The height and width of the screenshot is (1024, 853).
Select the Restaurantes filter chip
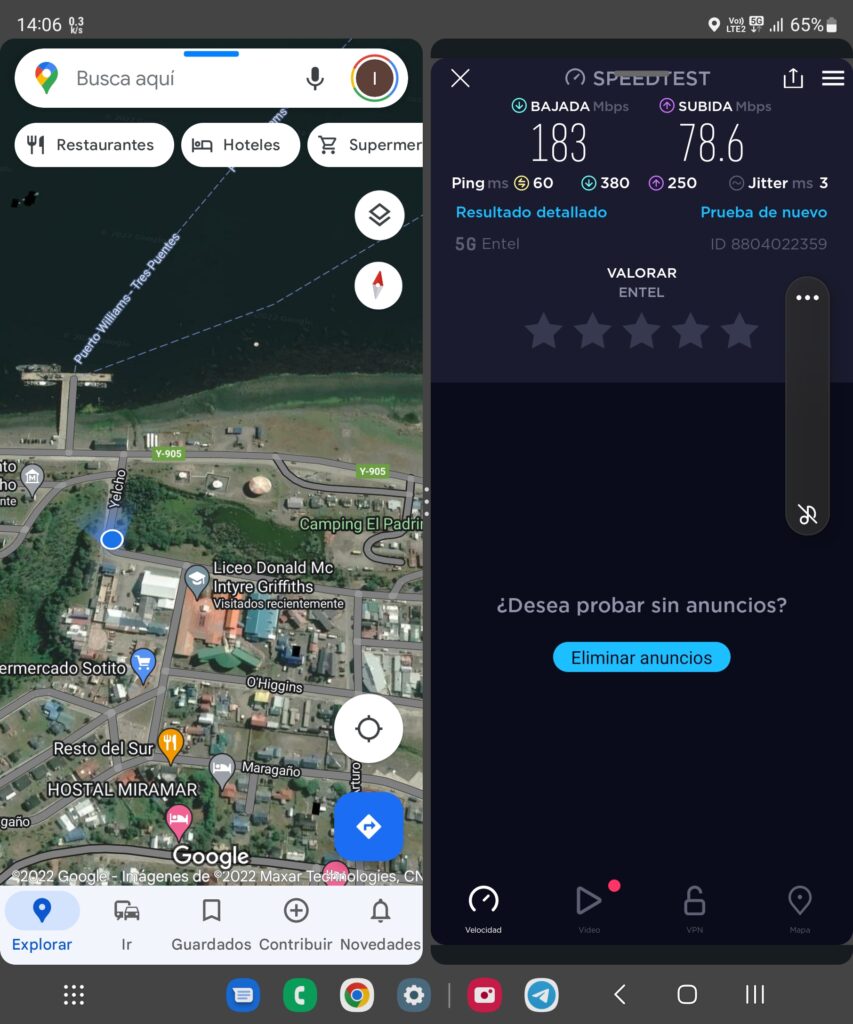click(x=91, y=145)
